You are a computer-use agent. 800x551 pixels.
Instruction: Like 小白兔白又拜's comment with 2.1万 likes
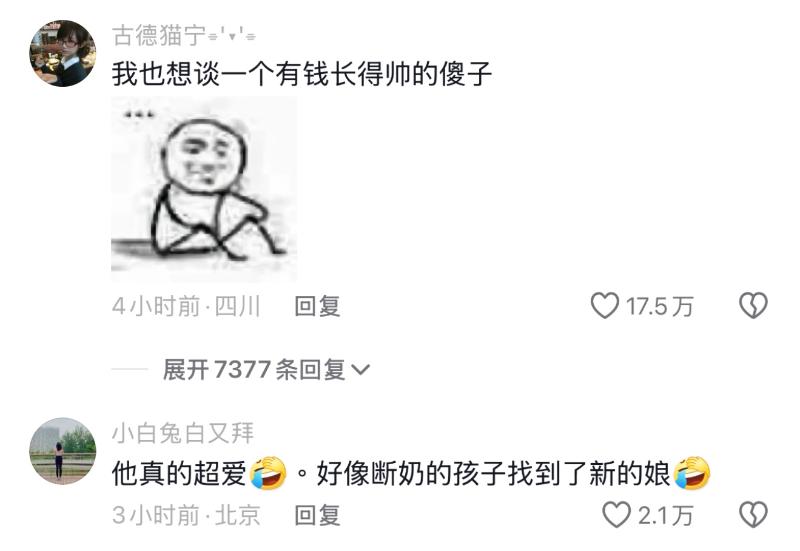[617, 515]
